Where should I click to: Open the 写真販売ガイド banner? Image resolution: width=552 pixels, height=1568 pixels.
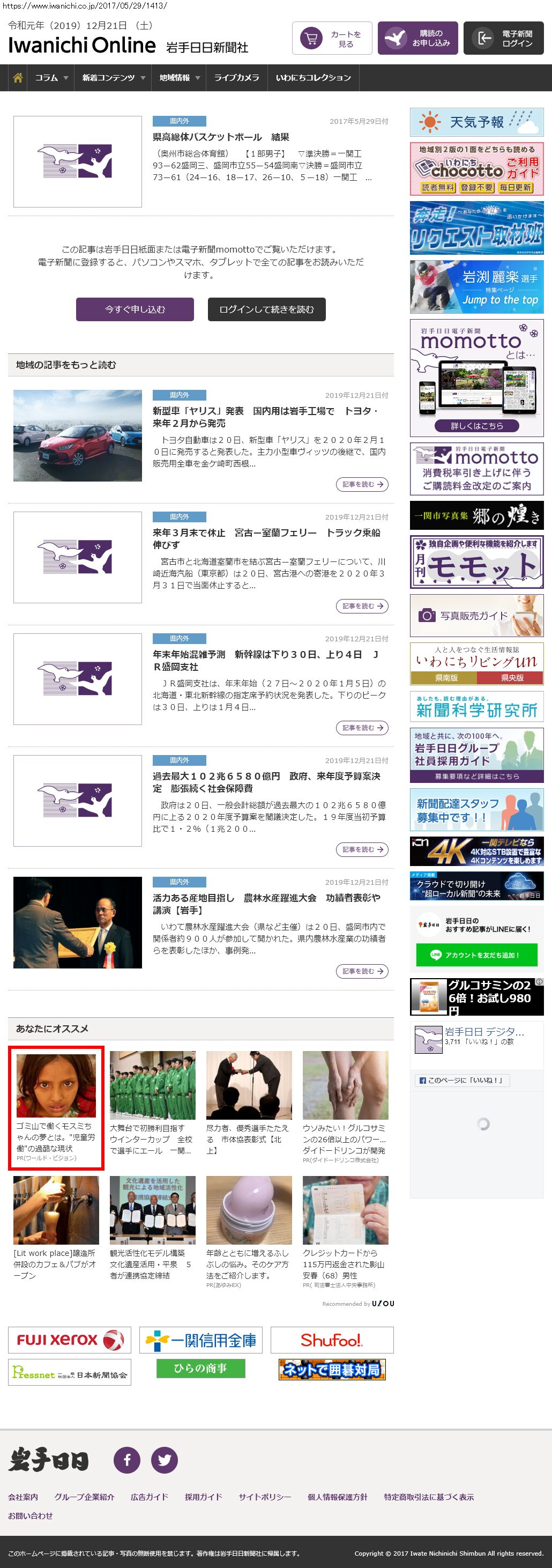tap(476, 616)
